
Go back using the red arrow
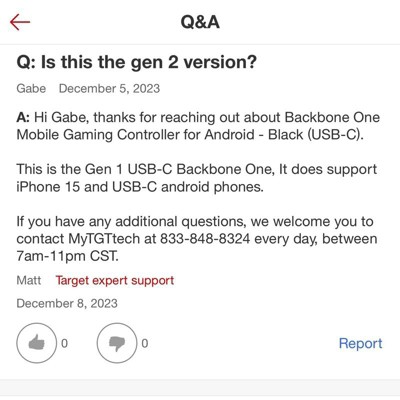tap(20, 22)
